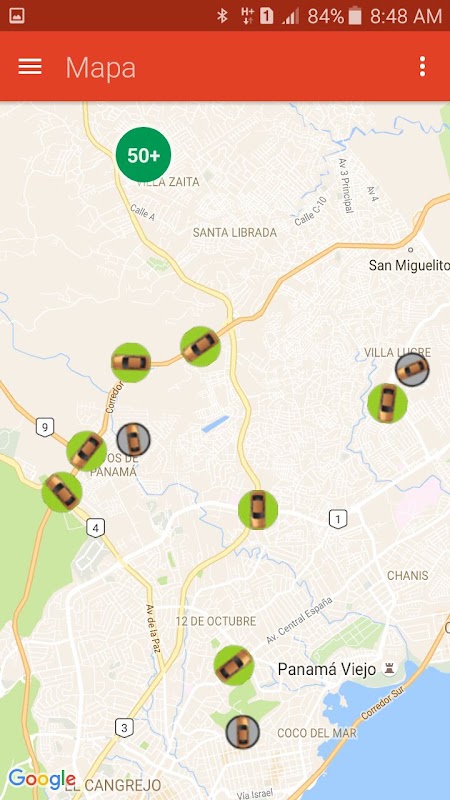Image resolution: width=450 pixels, height=800 pixels.
Task: Select the gray taxi marker at Villa Lucre
Action: pyautogui.click(x=412, y=369)
